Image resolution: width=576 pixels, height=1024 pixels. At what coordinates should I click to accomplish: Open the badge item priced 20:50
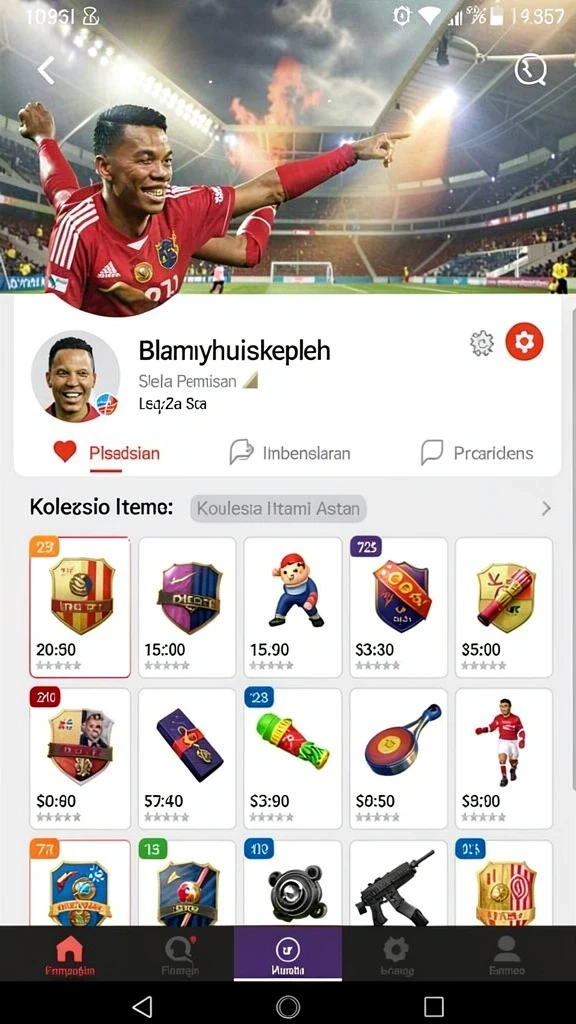point(80,607)
